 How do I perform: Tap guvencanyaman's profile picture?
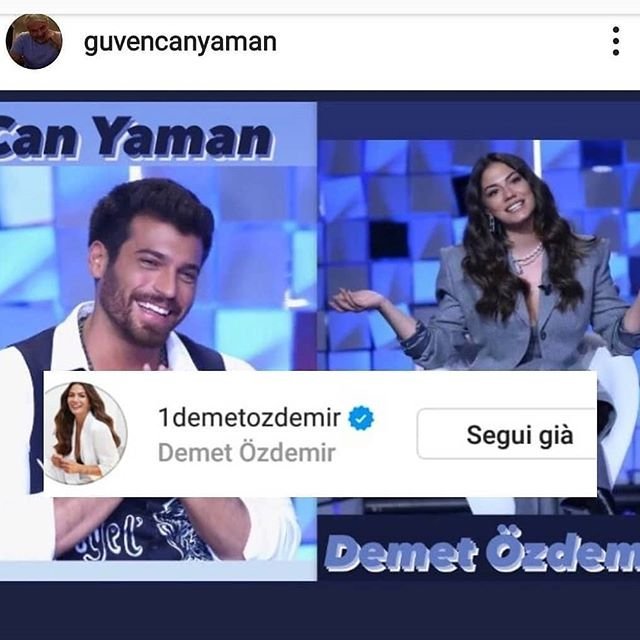(34, 42)
